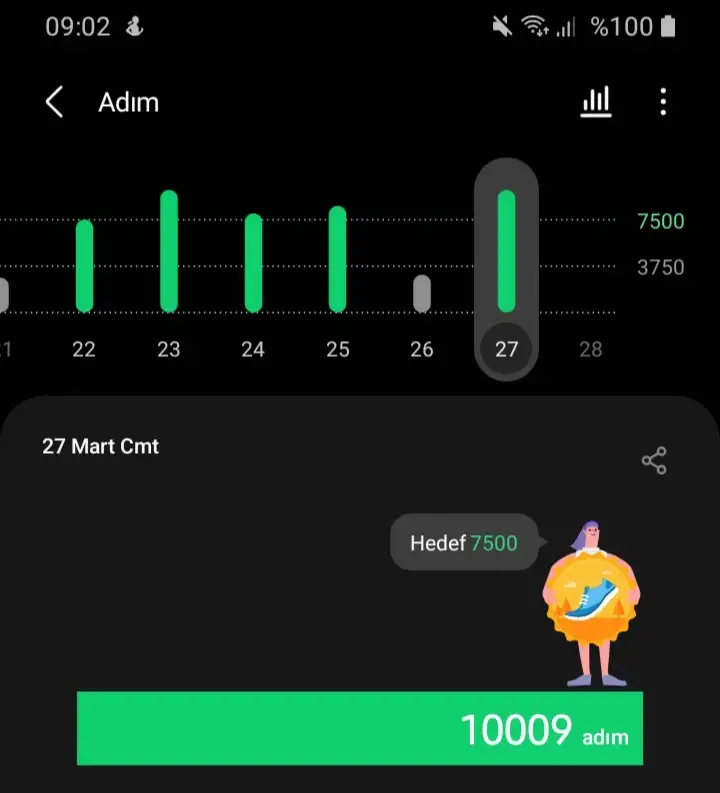Open the step statistics chart view

click(x=596, y=102)
